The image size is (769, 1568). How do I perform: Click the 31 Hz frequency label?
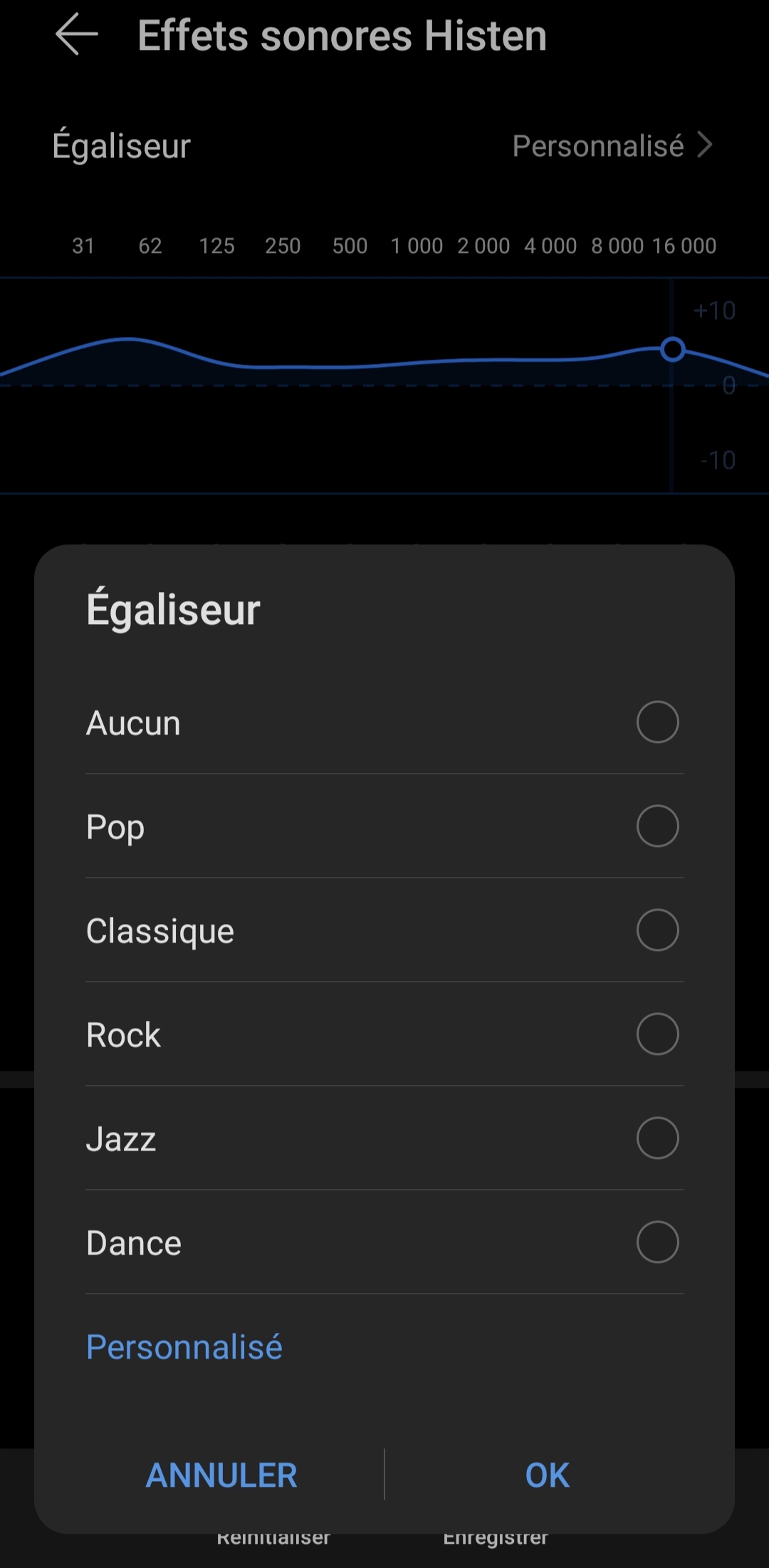tap(83, 246)
